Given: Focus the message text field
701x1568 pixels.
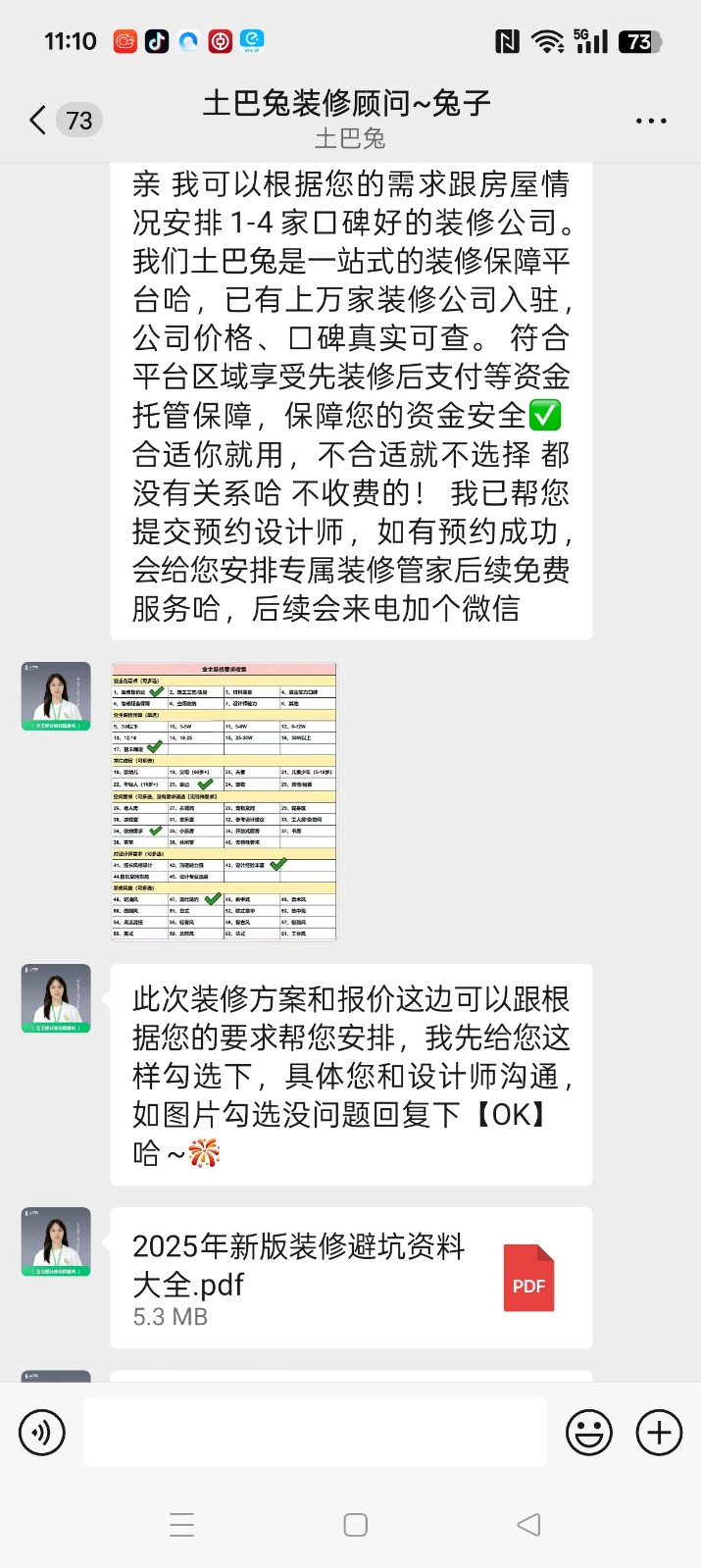Looking at the screenshot, I should [x=316, y=1432].
